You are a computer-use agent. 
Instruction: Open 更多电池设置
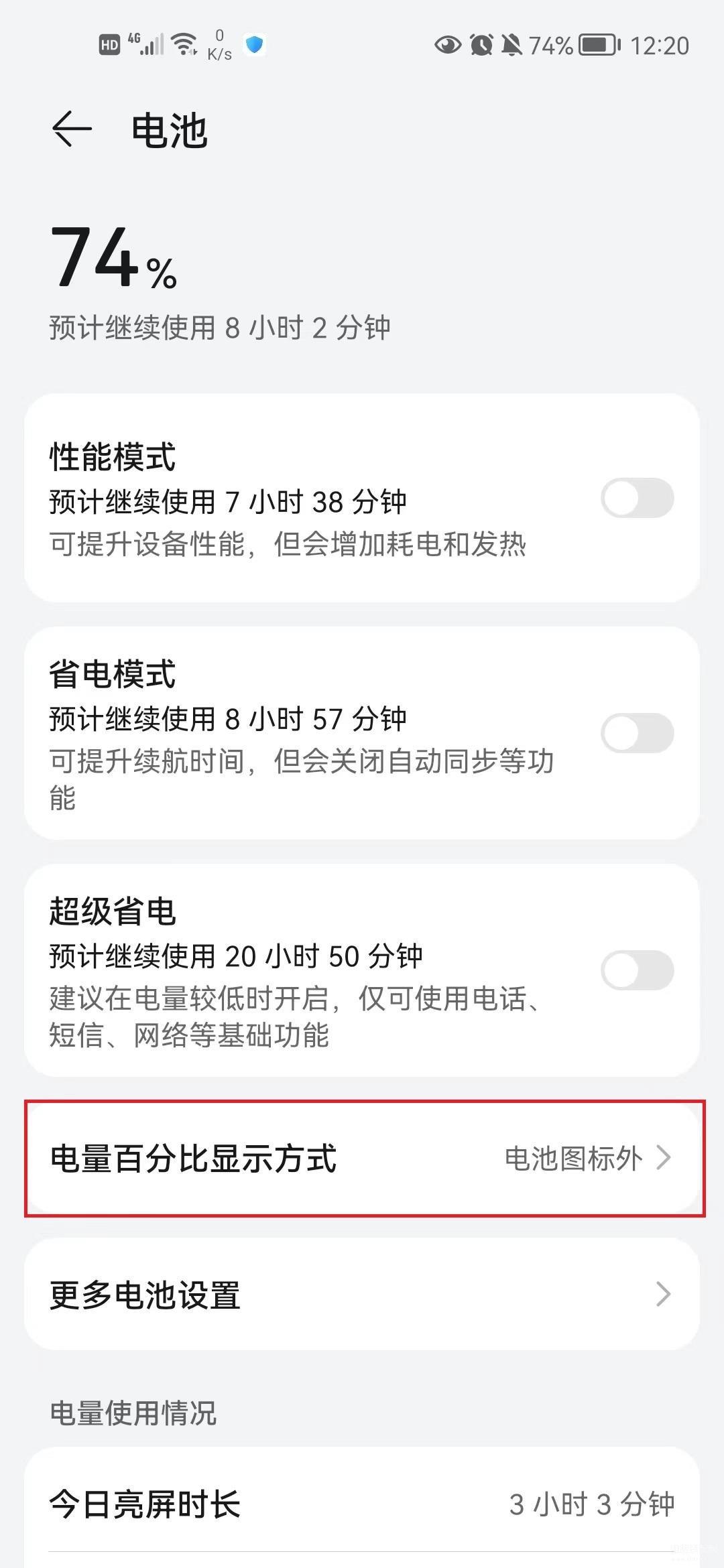[362, 1294]
